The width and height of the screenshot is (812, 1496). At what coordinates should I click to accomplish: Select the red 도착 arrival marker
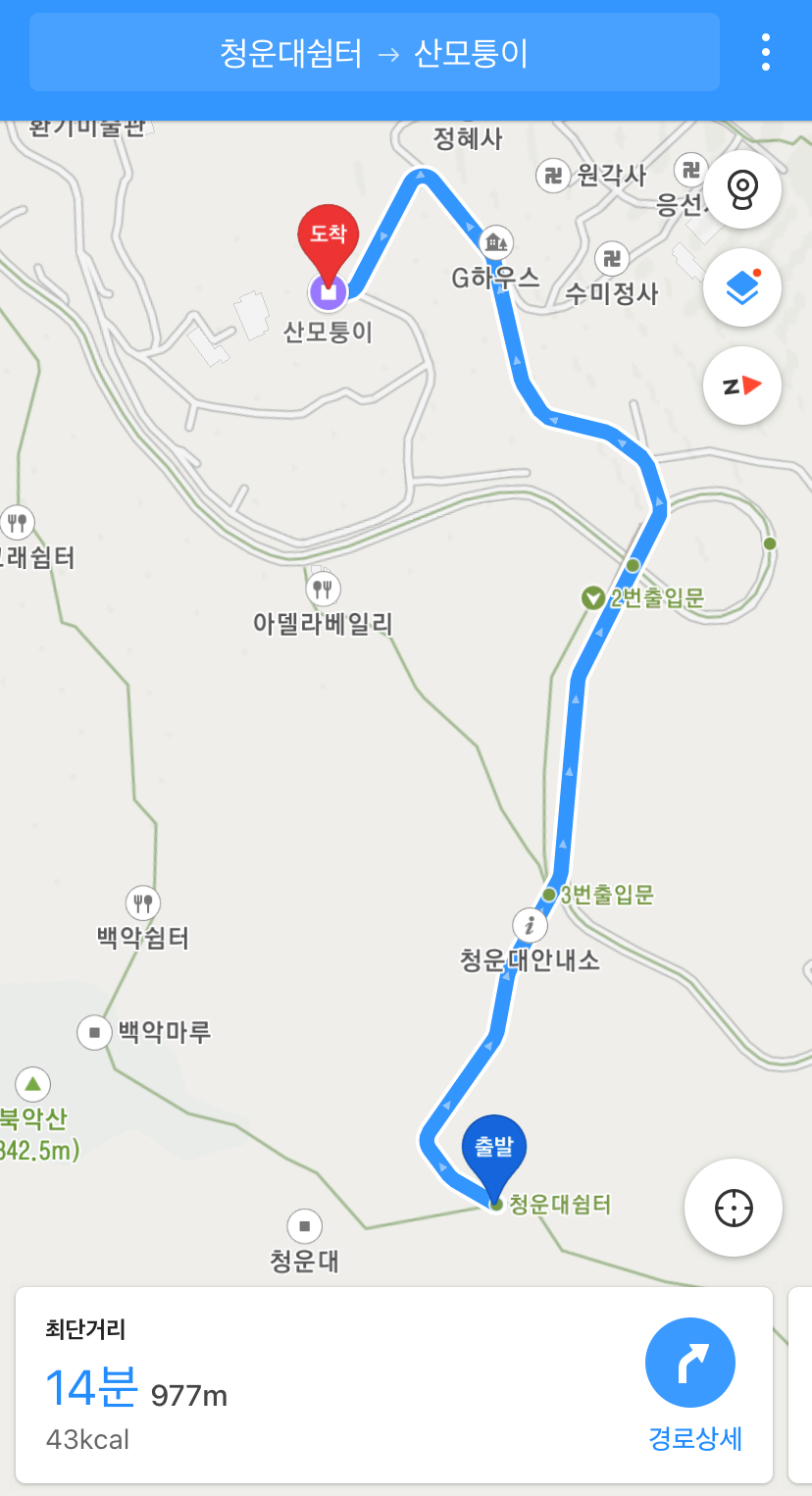click(330, 240)
